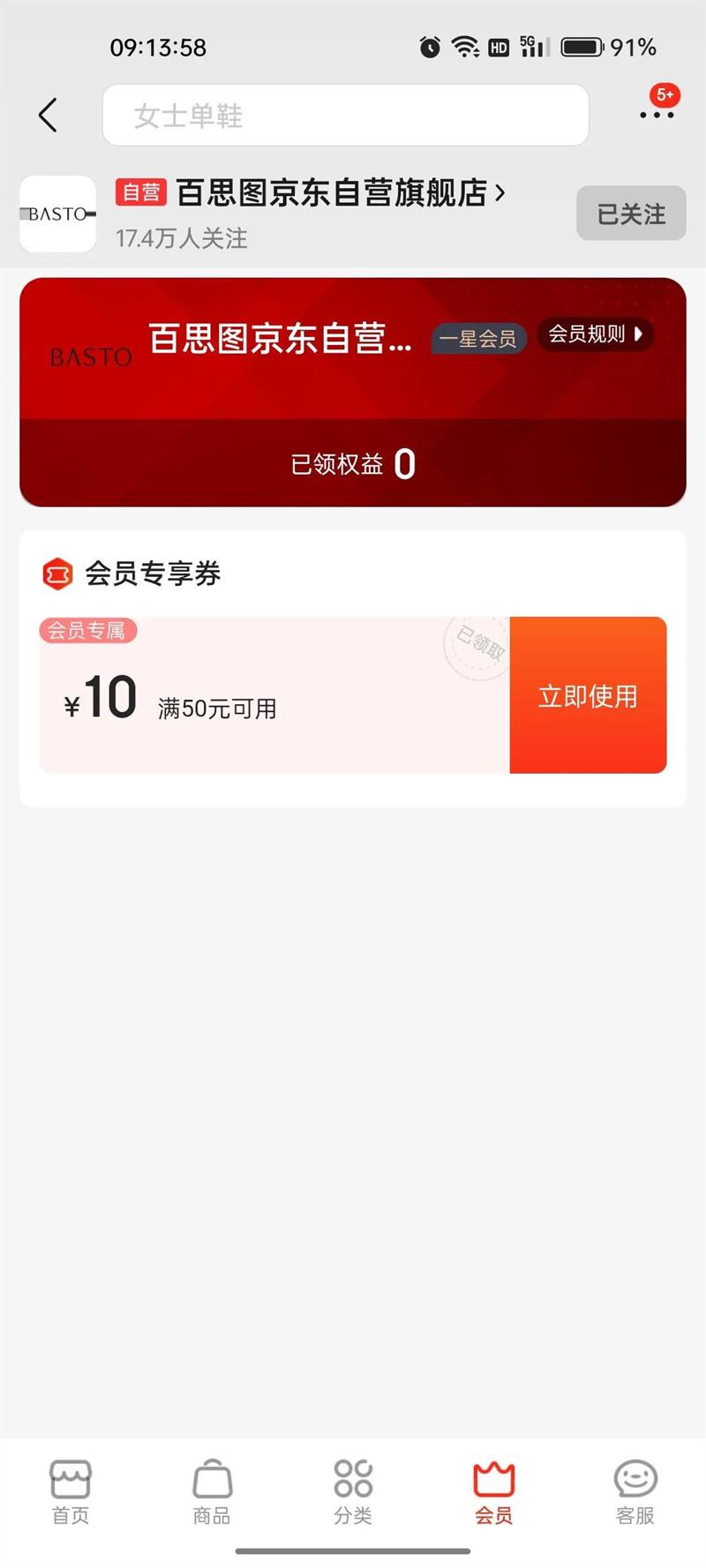
Task: Open 百思图京东自营旗舰店 store details
Action: (x=340, y=192)
